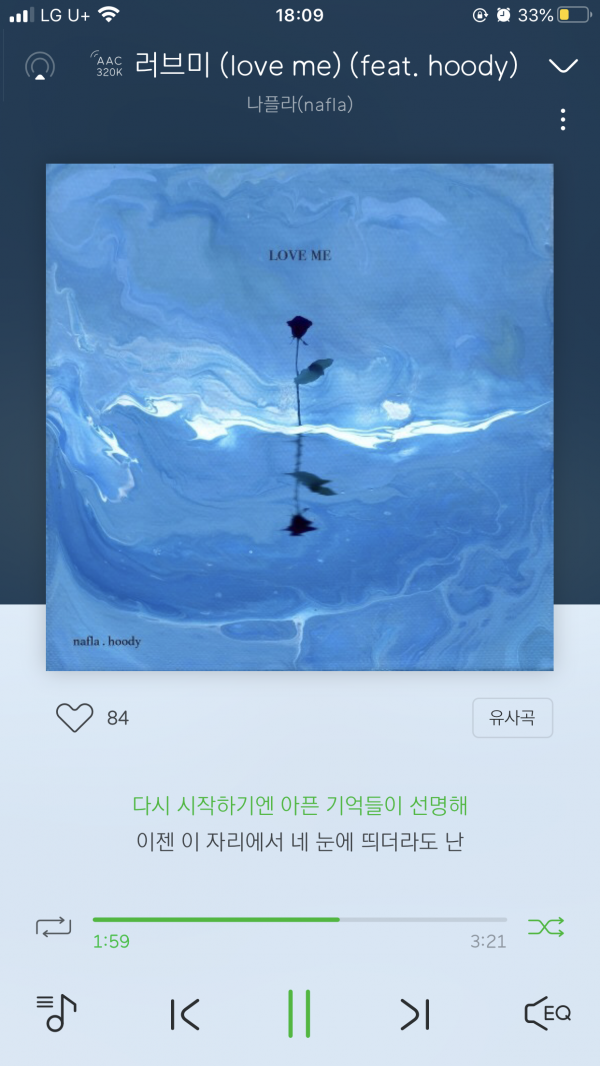600x1066 pixels.
Task: Pause the playing song
Action: [299, 1014]
